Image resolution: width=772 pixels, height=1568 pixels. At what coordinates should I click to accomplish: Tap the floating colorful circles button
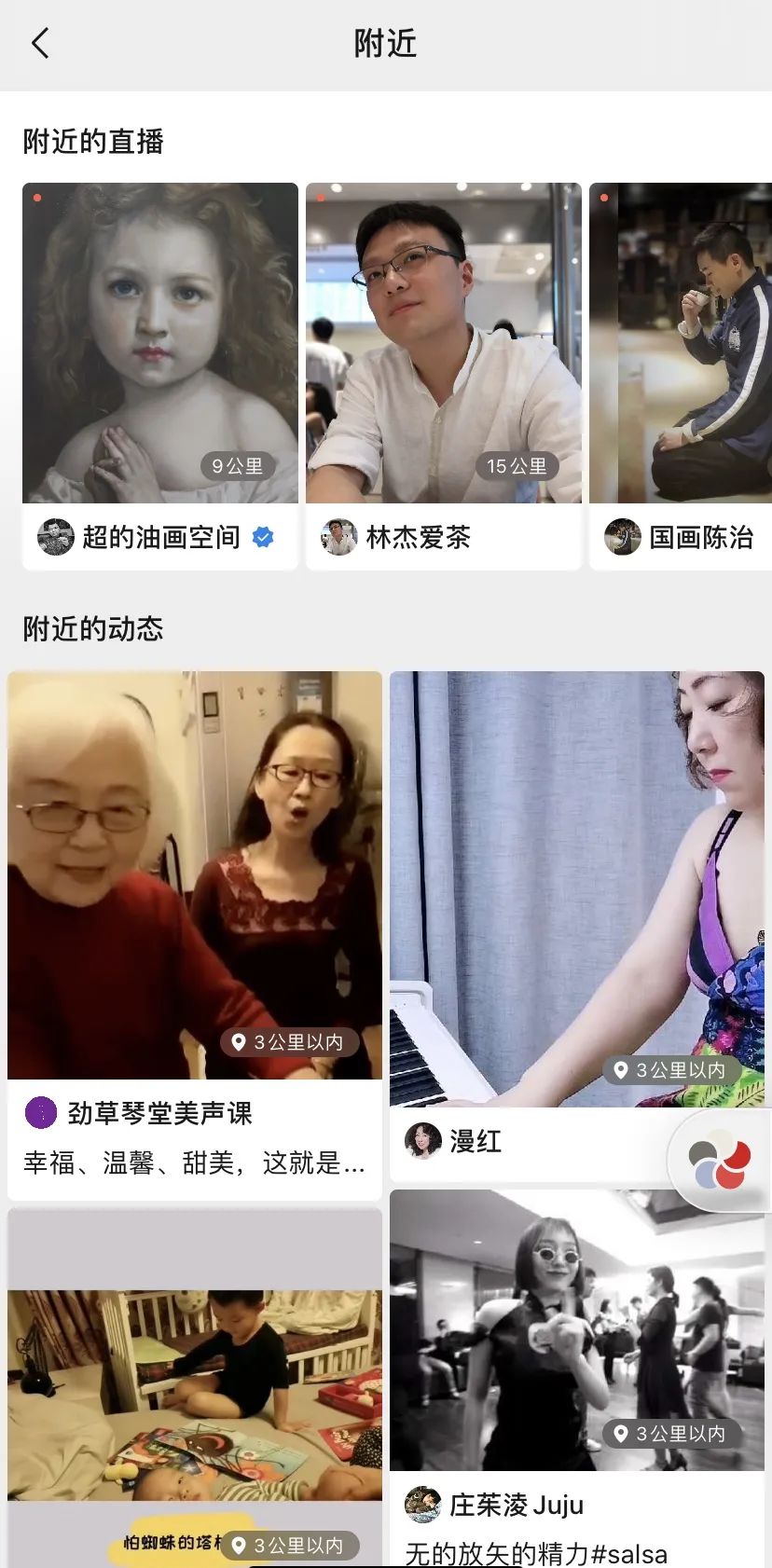[x=718, y=1160]
